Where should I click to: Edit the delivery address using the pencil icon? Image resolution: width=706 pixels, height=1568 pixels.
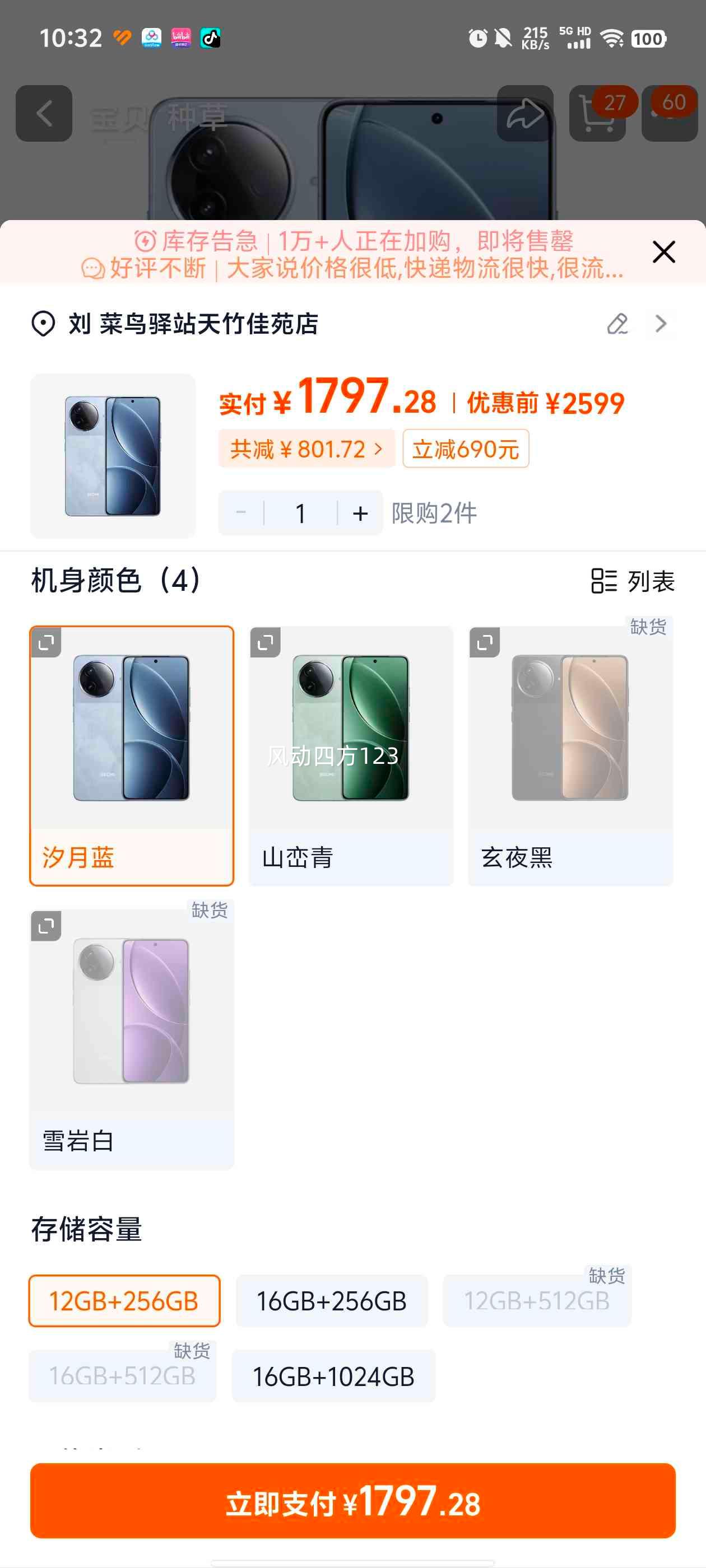[x=617, y=324]
